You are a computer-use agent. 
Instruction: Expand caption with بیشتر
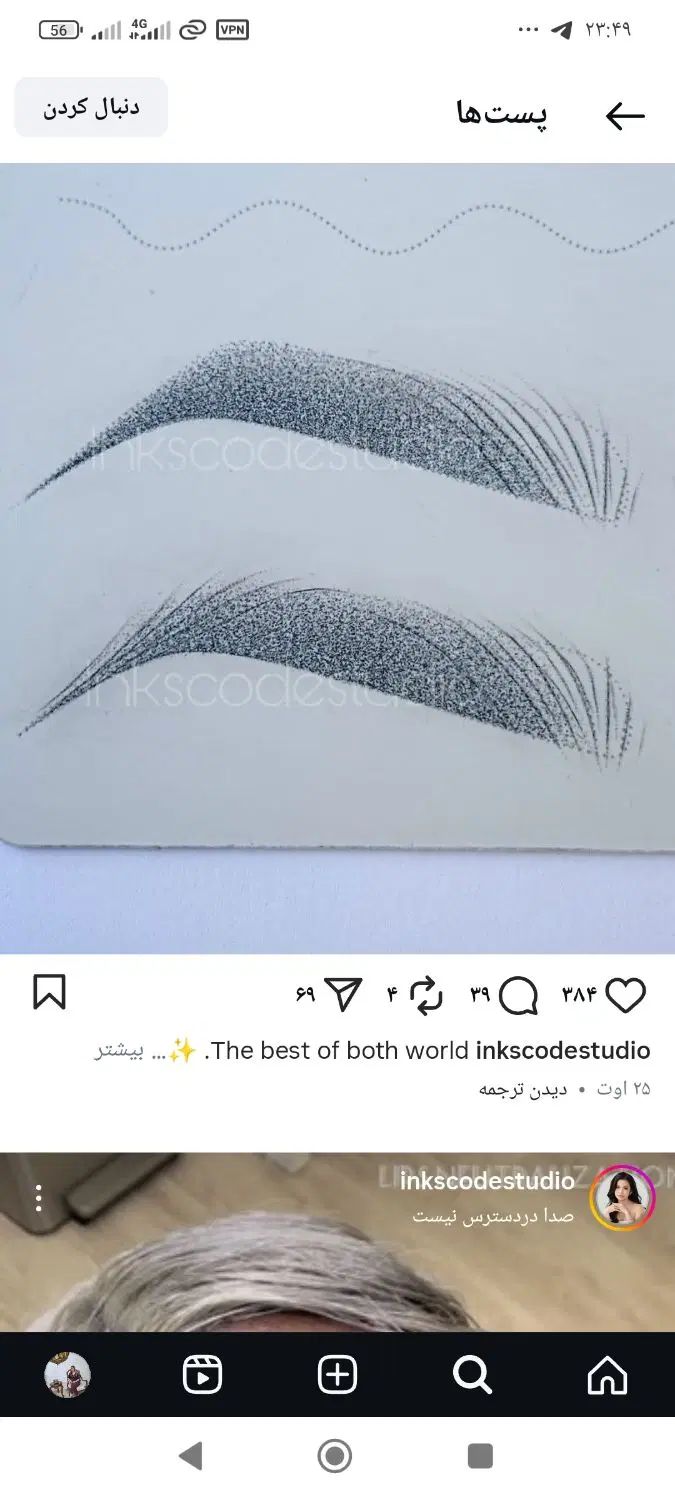tap(119, 1051)
